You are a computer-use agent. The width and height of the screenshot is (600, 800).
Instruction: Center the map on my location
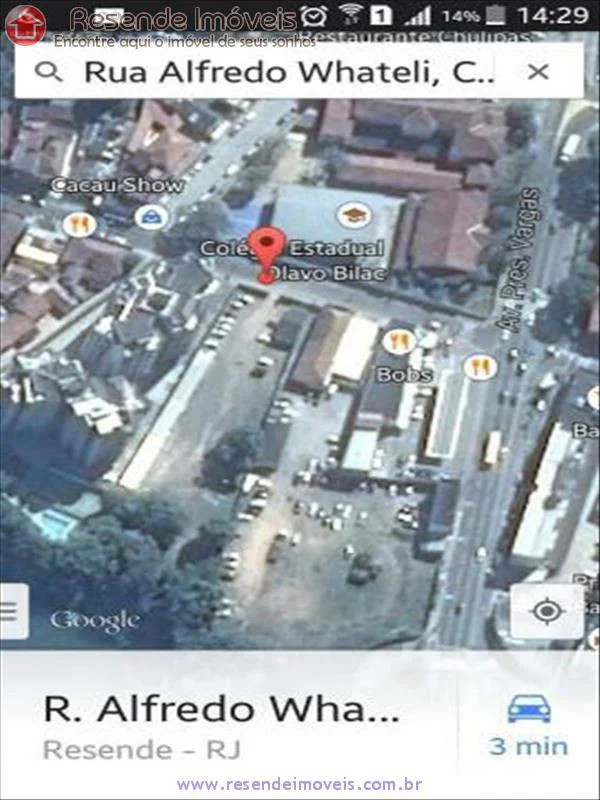[546, 611]
